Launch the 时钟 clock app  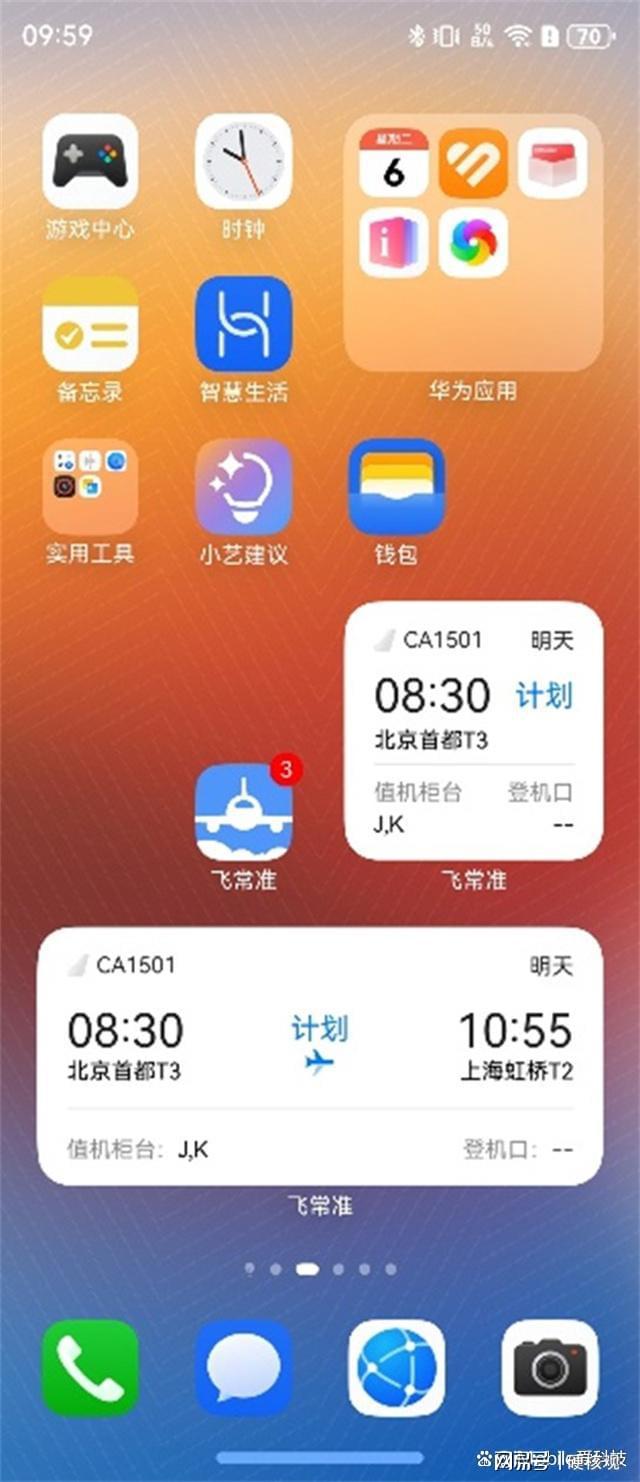(243, 161)
